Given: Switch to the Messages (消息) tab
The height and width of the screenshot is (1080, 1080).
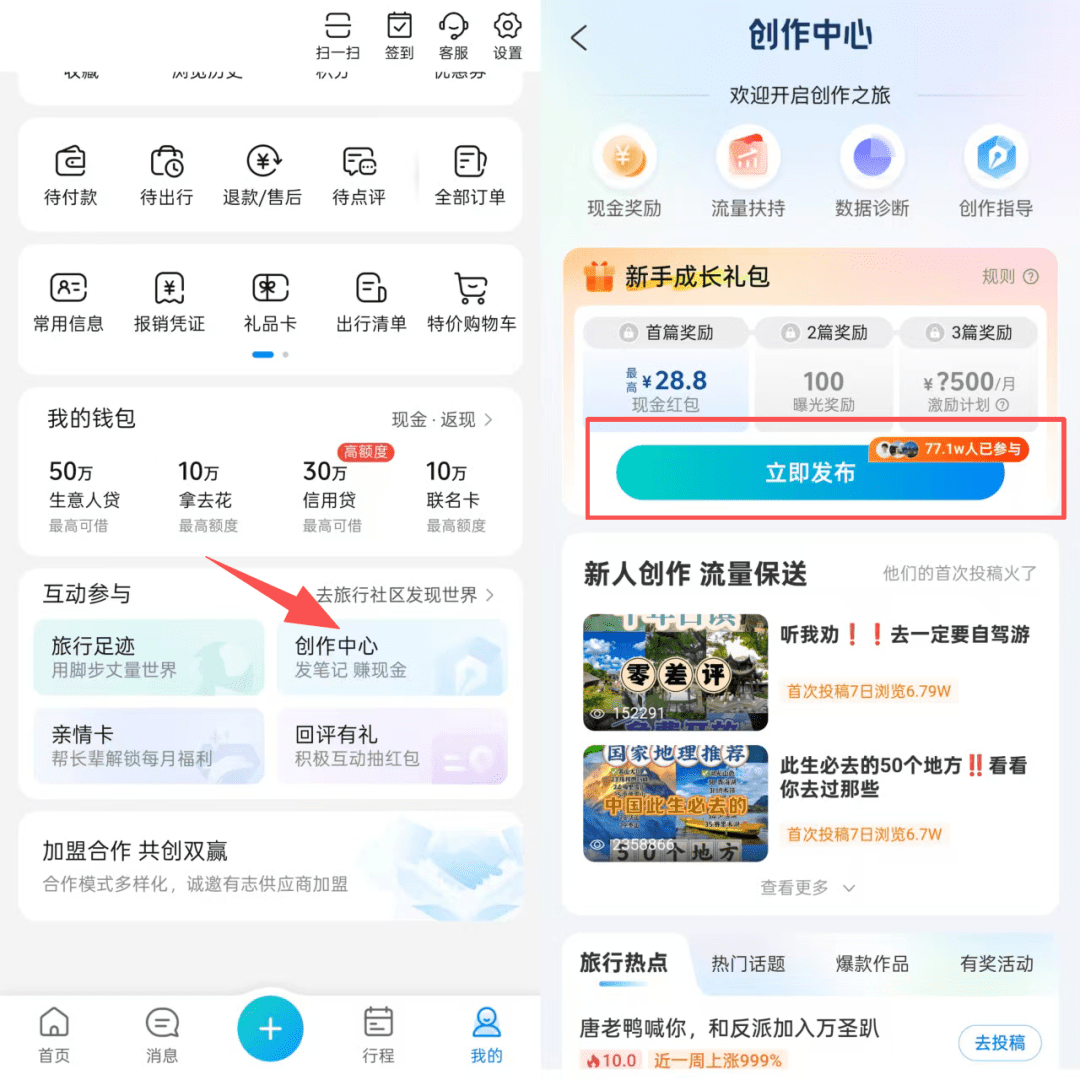Looking at the screenshot, I should 162,1034.
